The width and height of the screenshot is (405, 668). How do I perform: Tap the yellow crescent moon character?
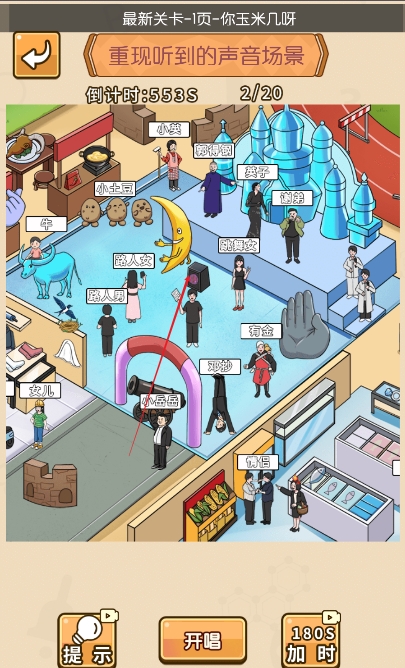pyautogui.click(x=172, y=233)
